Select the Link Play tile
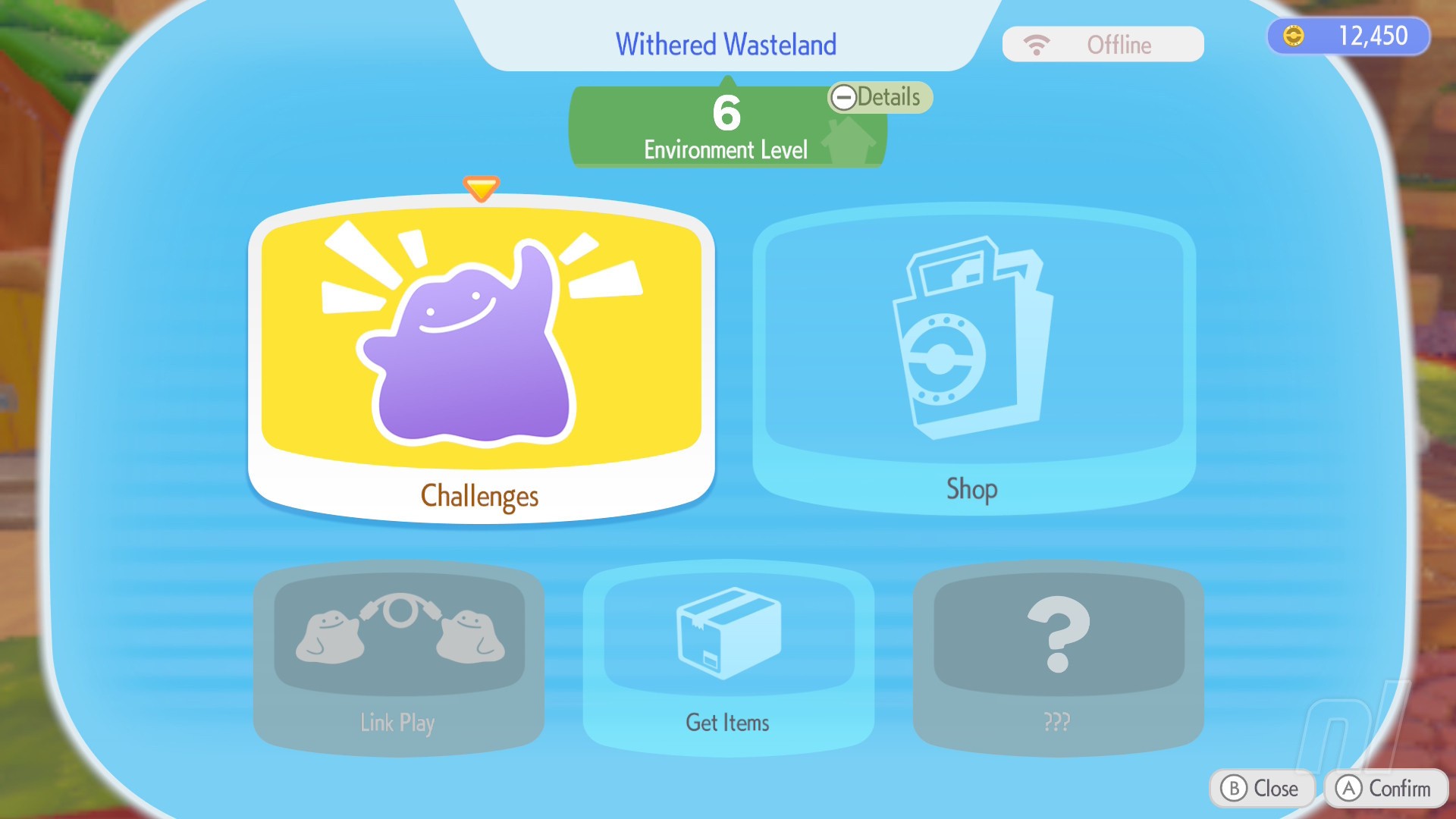Image resolution: width=1456 pixels, height=819 pixels. (399, 657)
